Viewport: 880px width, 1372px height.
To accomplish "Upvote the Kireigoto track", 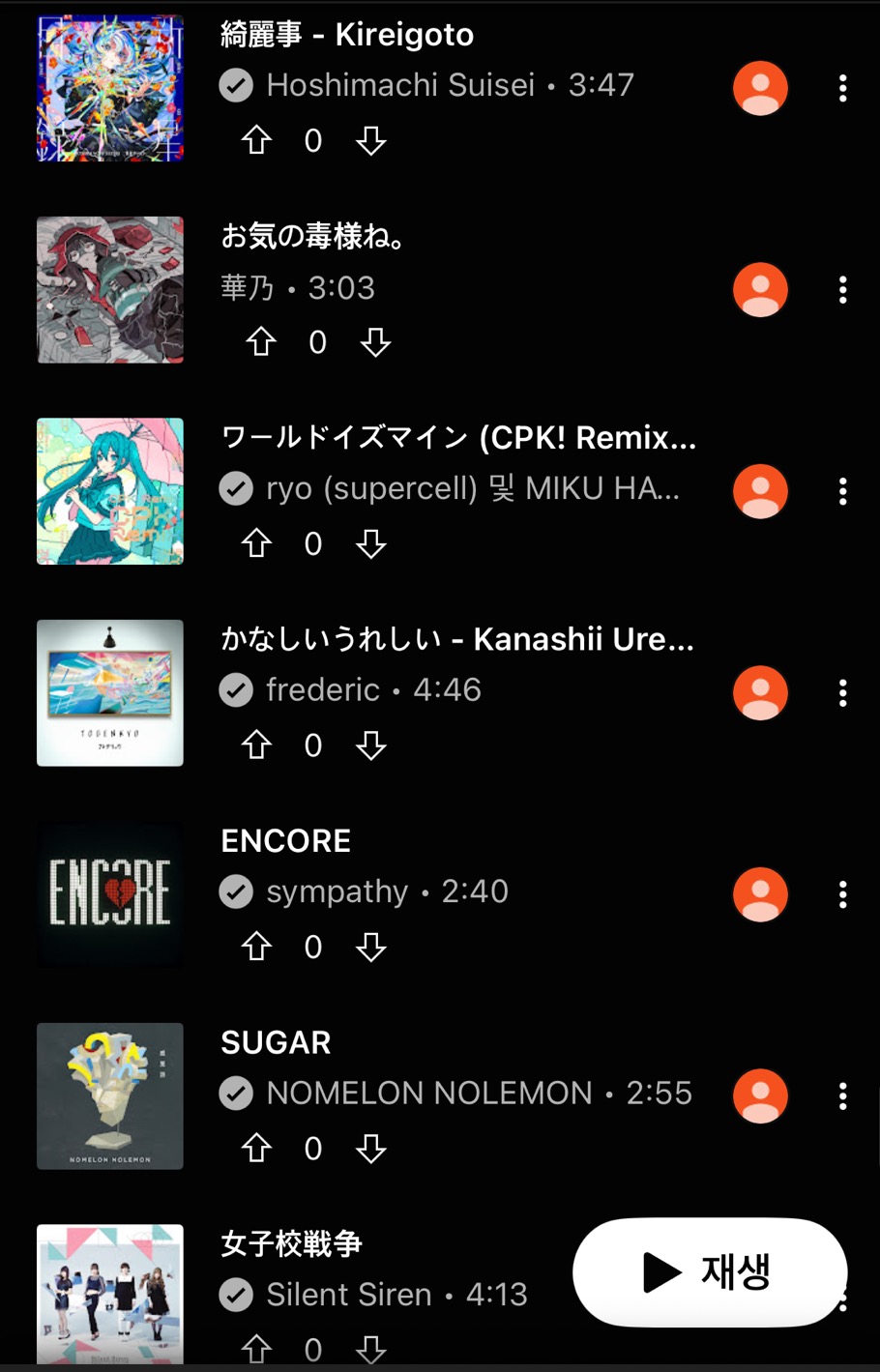I will [x=256, y=140].
